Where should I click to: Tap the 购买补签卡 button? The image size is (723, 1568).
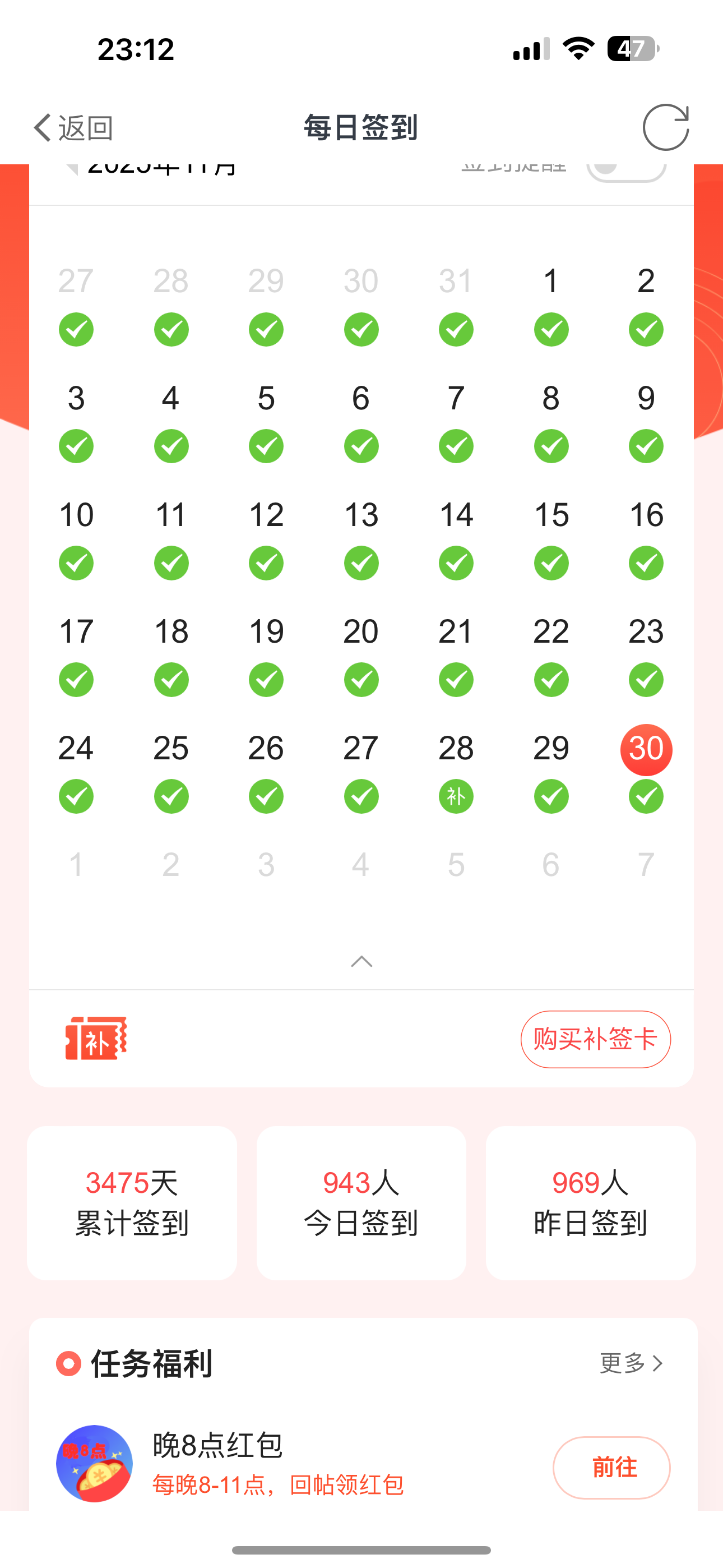[595, 1039]
